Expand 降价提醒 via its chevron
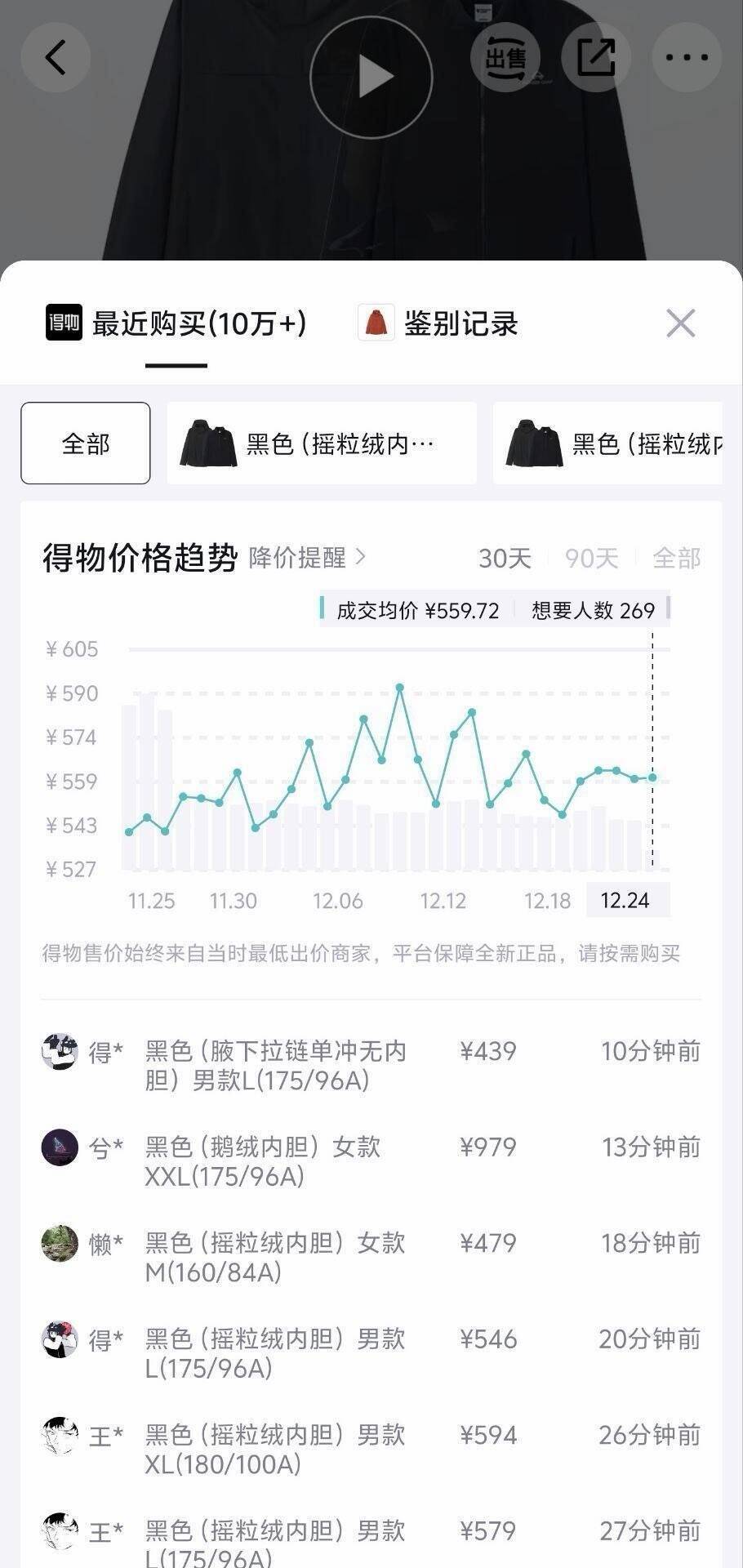Screen dimensions: 743x1568 pos(362,559)
